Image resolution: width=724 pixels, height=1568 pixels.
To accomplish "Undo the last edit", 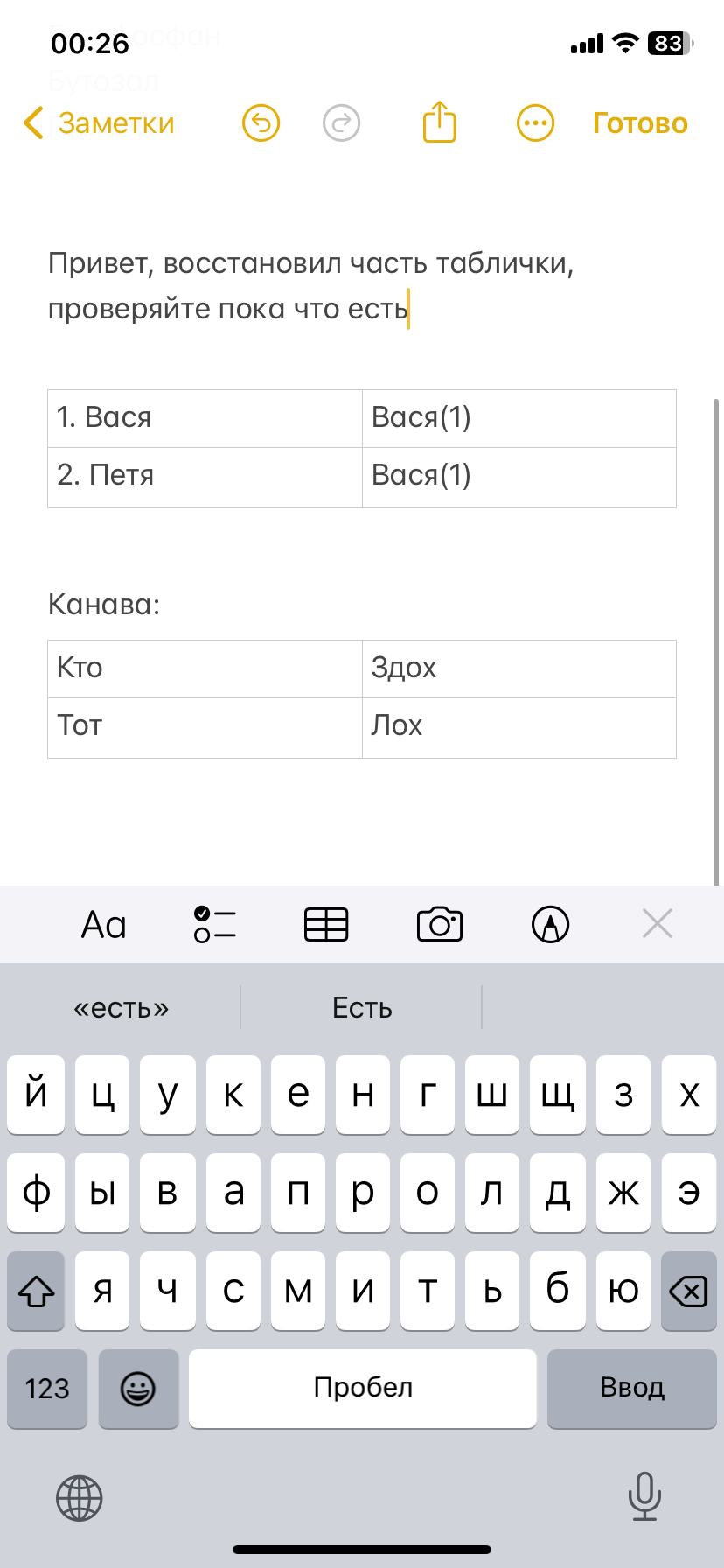I will [x=261, y=123].
